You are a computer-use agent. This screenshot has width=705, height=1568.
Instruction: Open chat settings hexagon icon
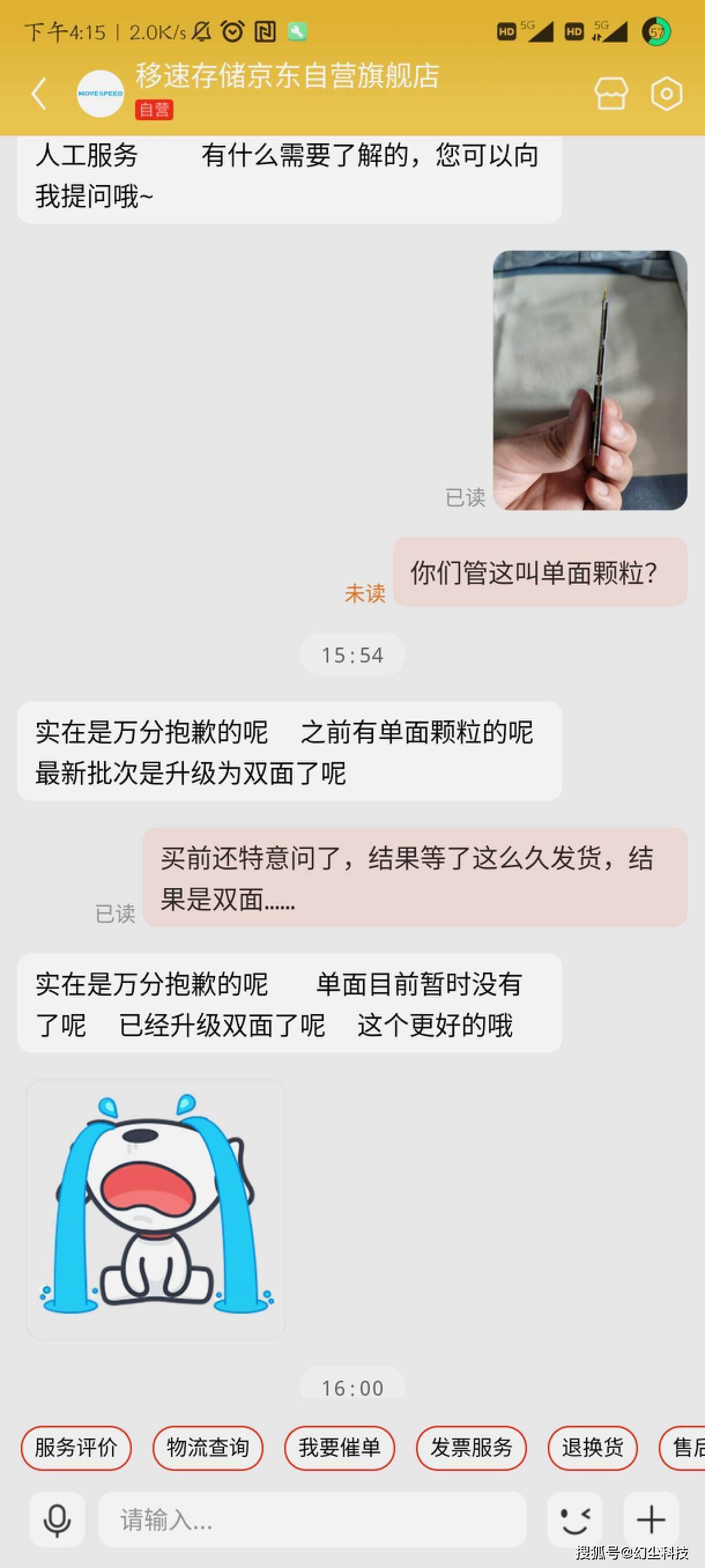tap(666, 94)
